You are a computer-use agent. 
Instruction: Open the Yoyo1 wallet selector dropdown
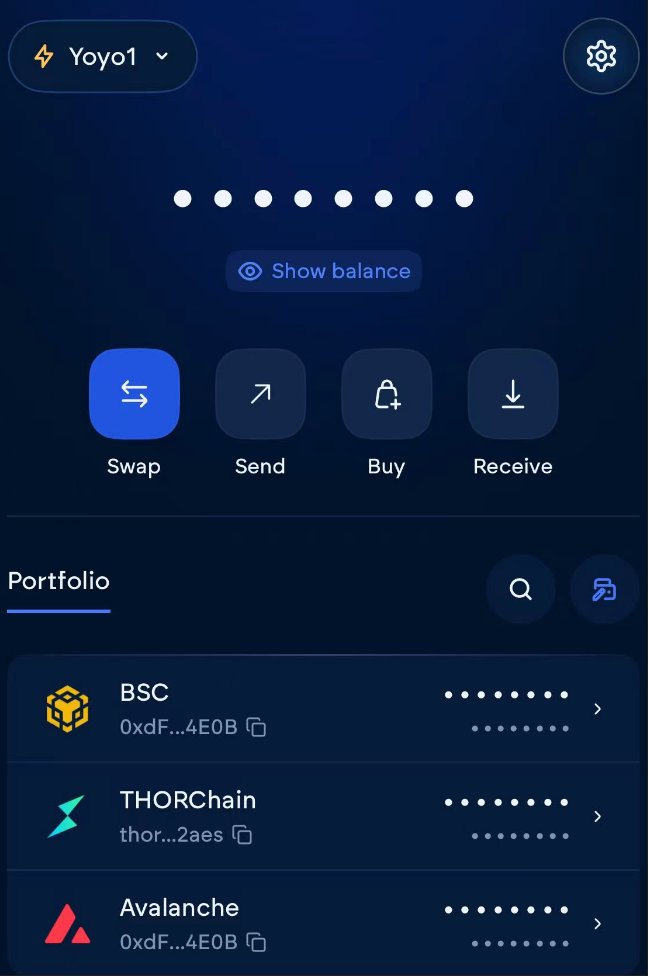click(102, 57)
